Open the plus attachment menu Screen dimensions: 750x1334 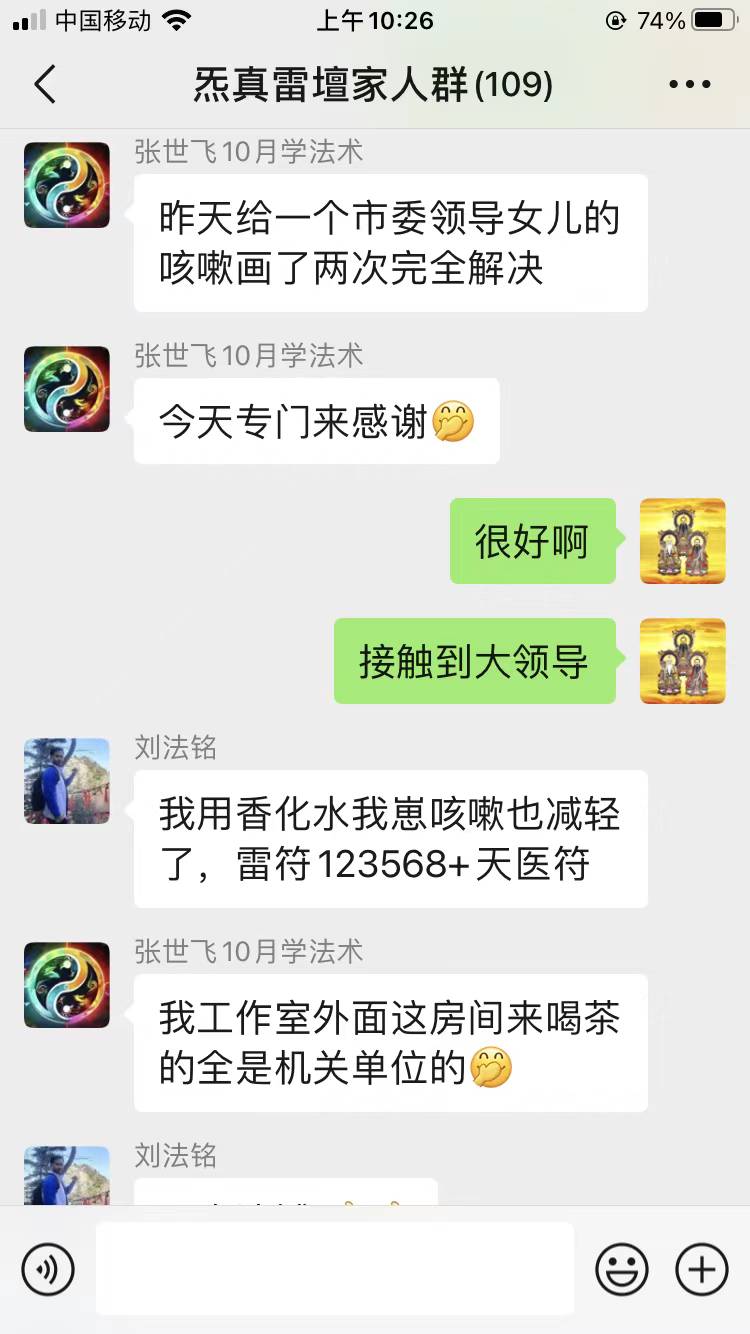(x=702, y=1269)
